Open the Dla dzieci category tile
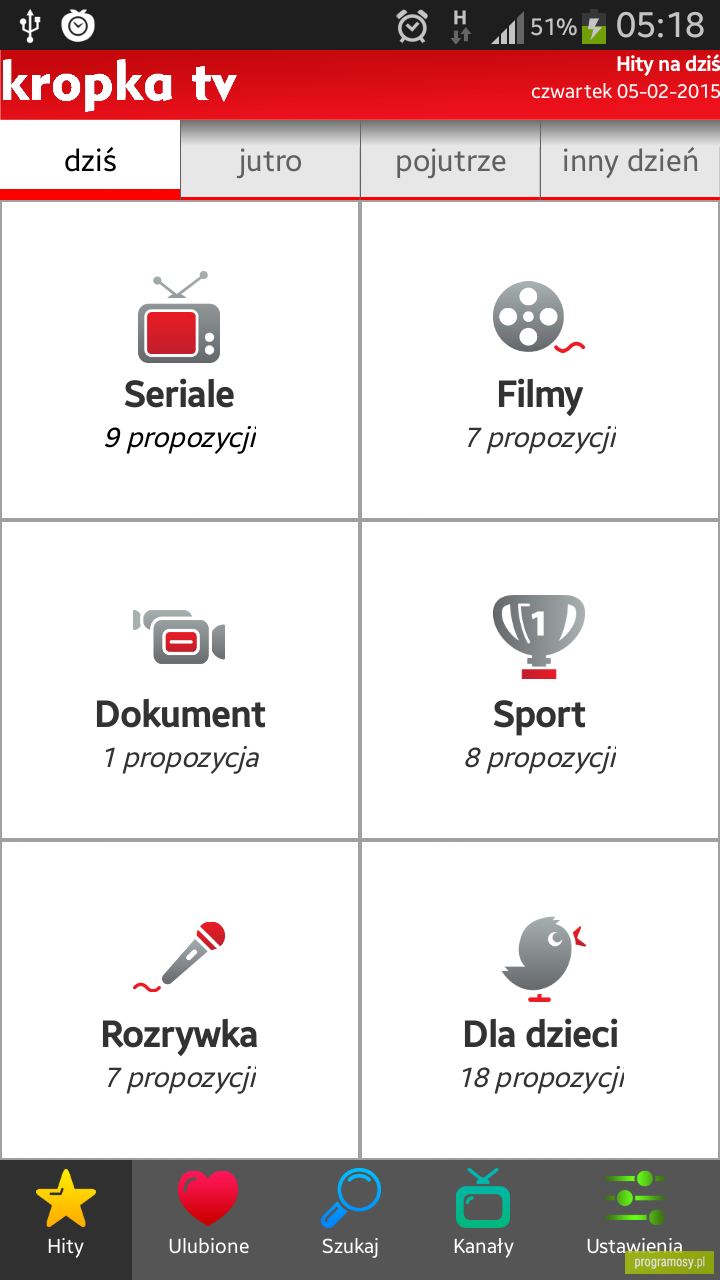 540,1000
